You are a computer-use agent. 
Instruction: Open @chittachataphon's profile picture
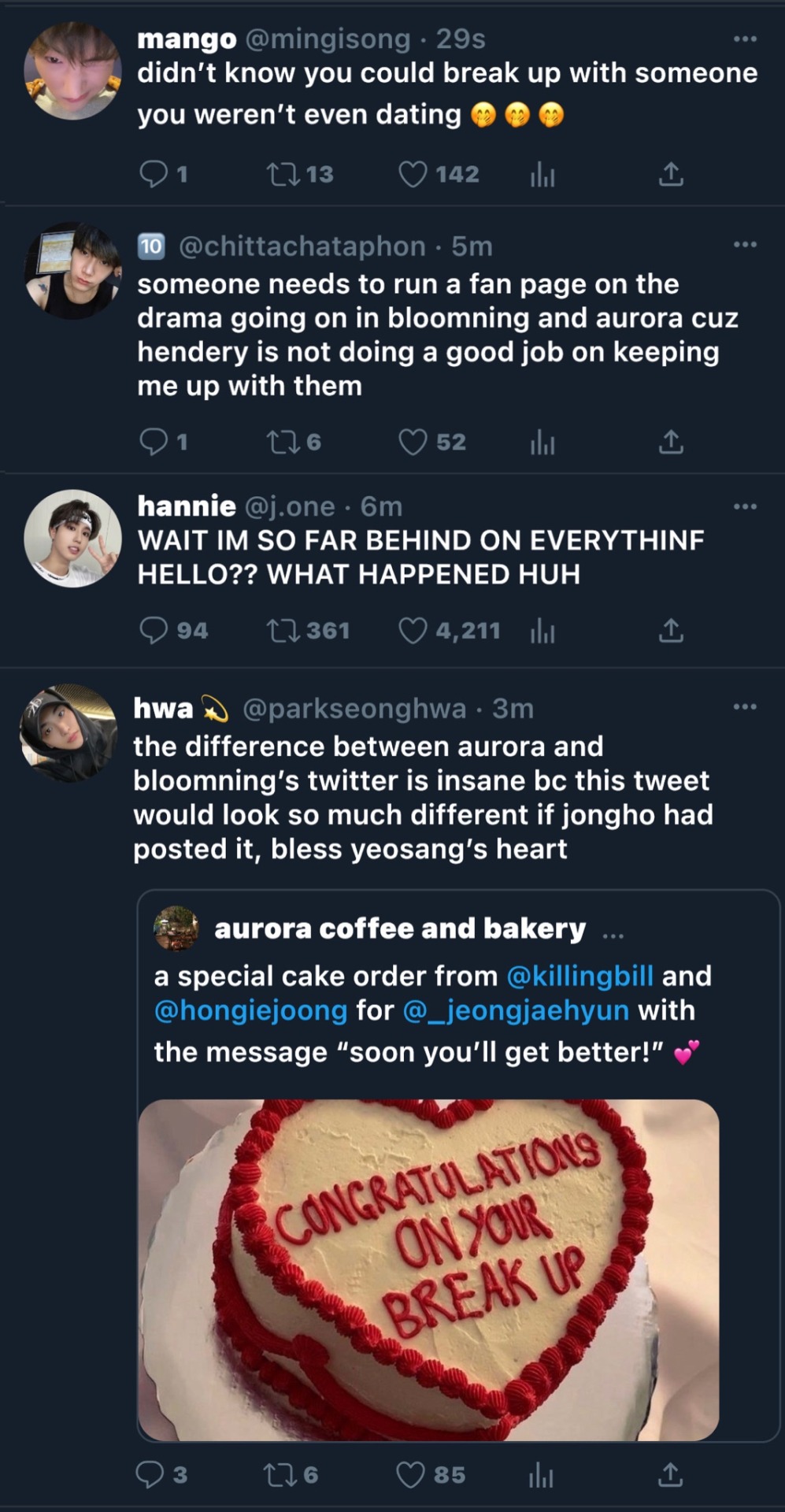(72, 272)
